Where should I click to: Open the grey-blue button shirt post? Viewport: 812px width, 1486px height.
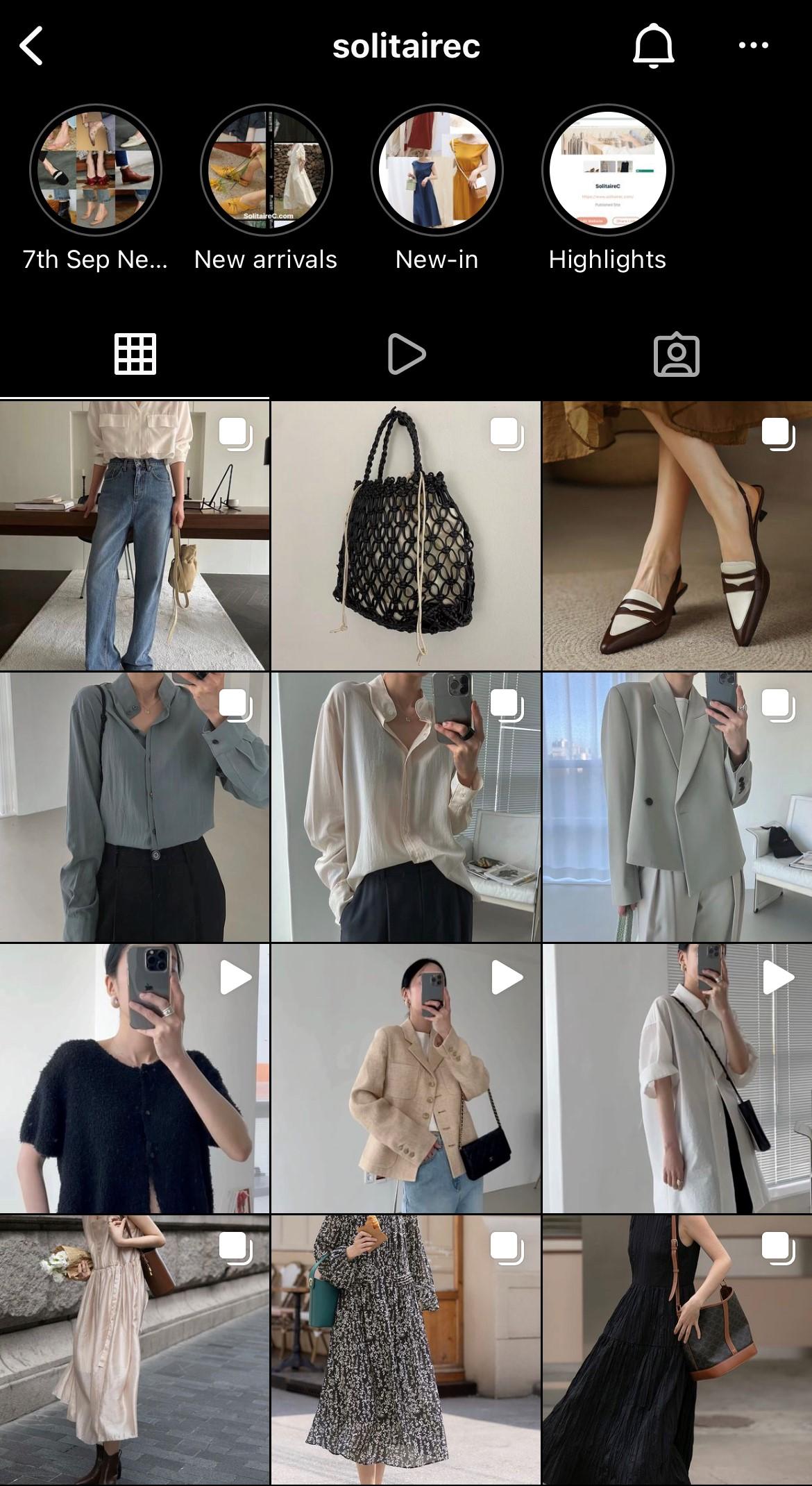(134, 807)
